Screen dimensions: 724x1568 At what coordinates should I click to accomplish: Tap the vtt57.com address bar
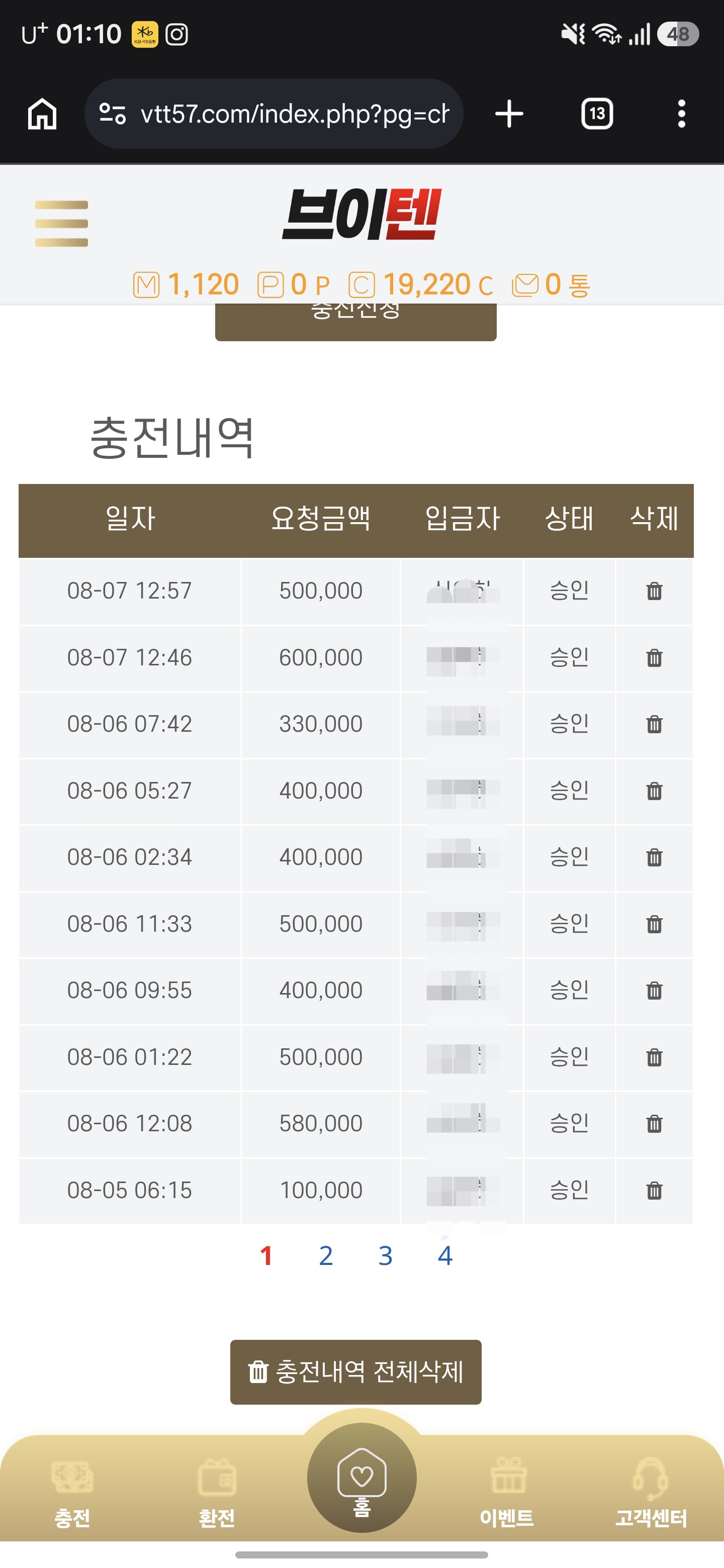click(x=274, y=114)
